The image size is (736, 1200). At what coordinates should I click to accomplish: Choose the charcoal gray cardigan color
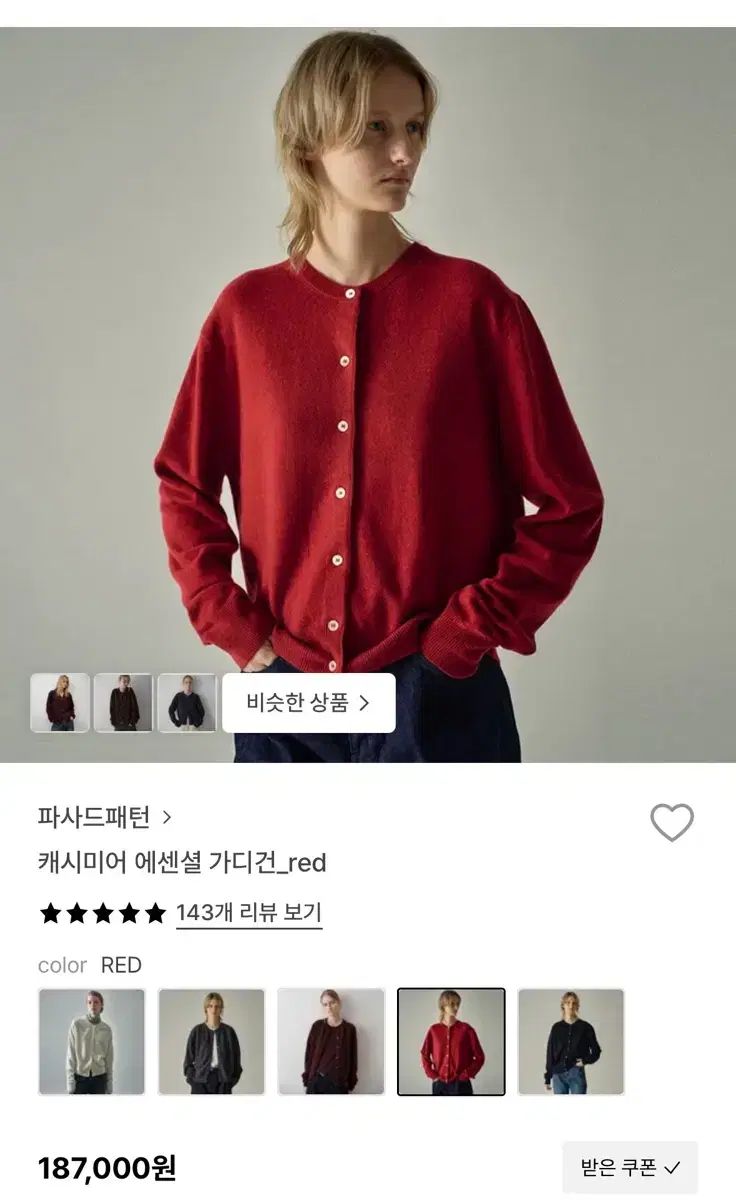[211, 1041]
